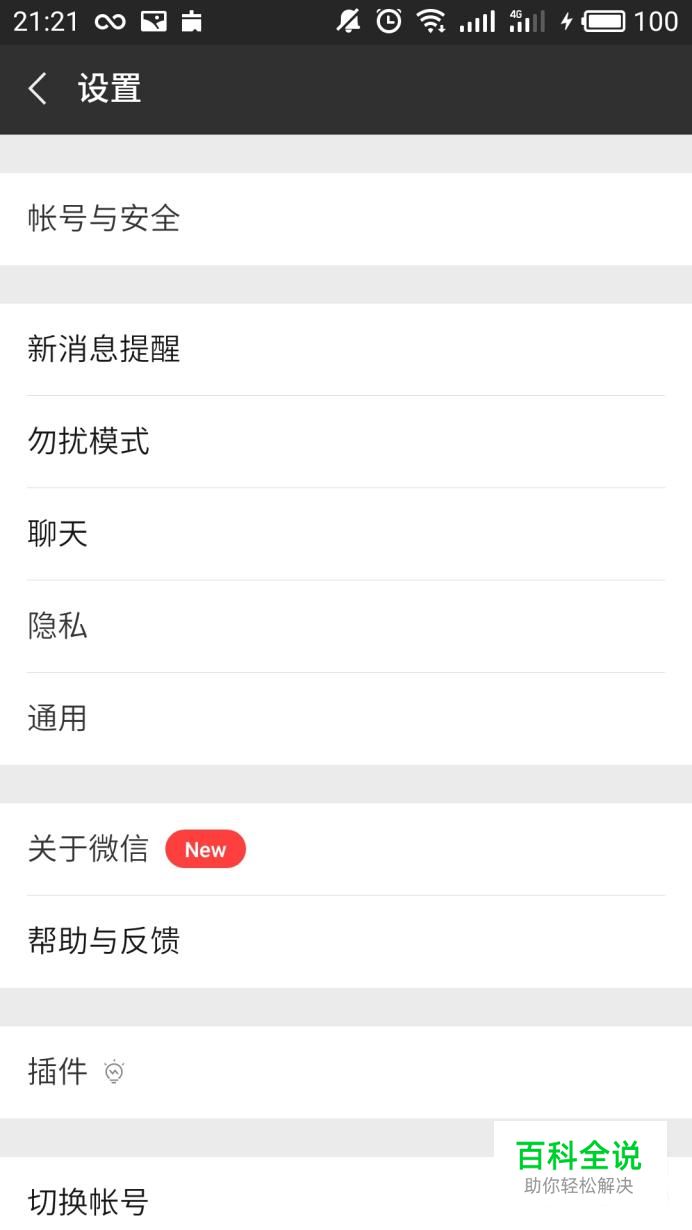Open the 插件 row
This screenshot has width=692, height=1230.
[346, 1073]
